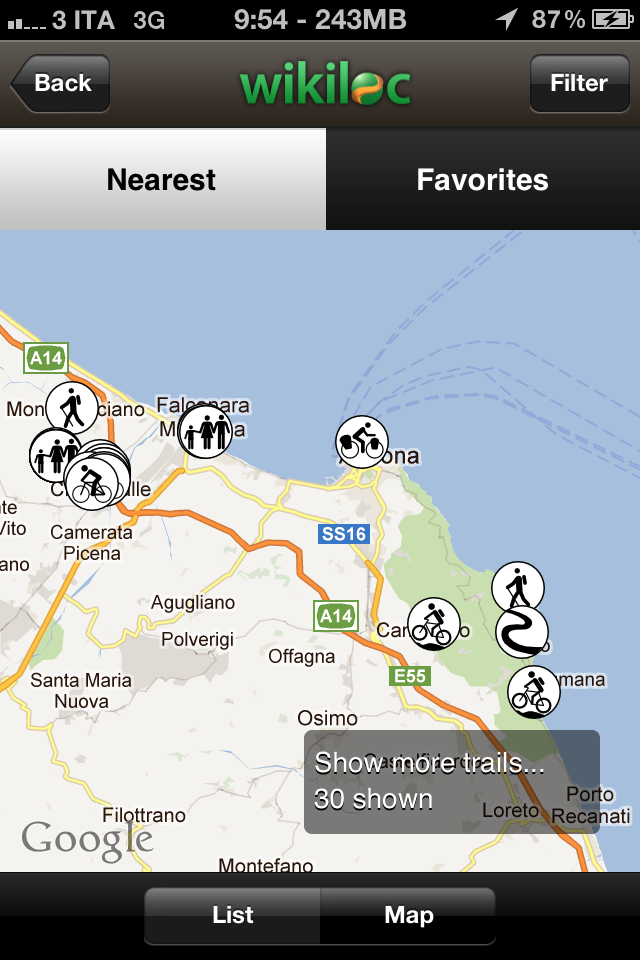
Task: Open the Filter options
Action: [578, 84]
